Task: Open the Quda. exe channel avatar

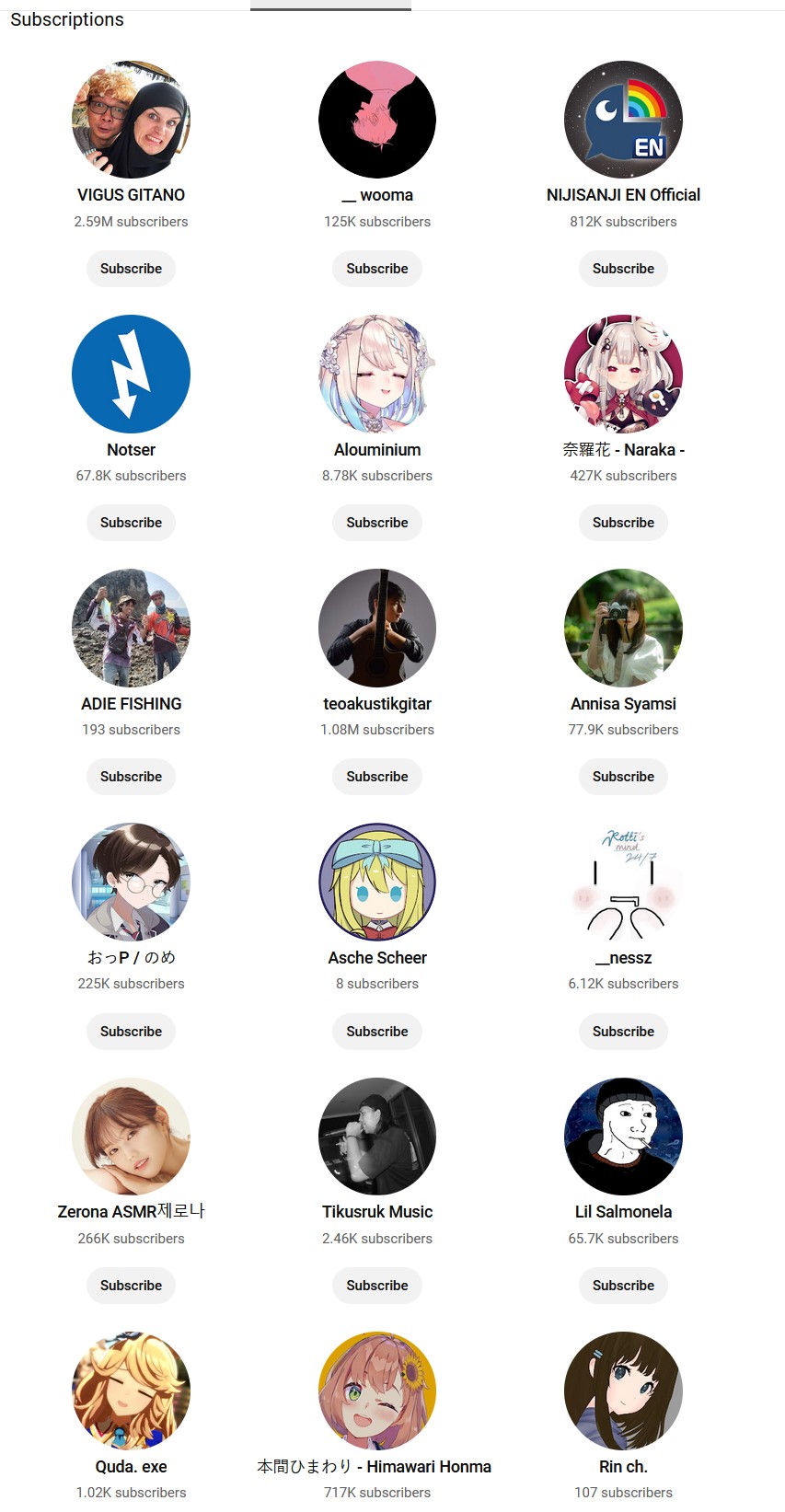Action: [131, 1391]
